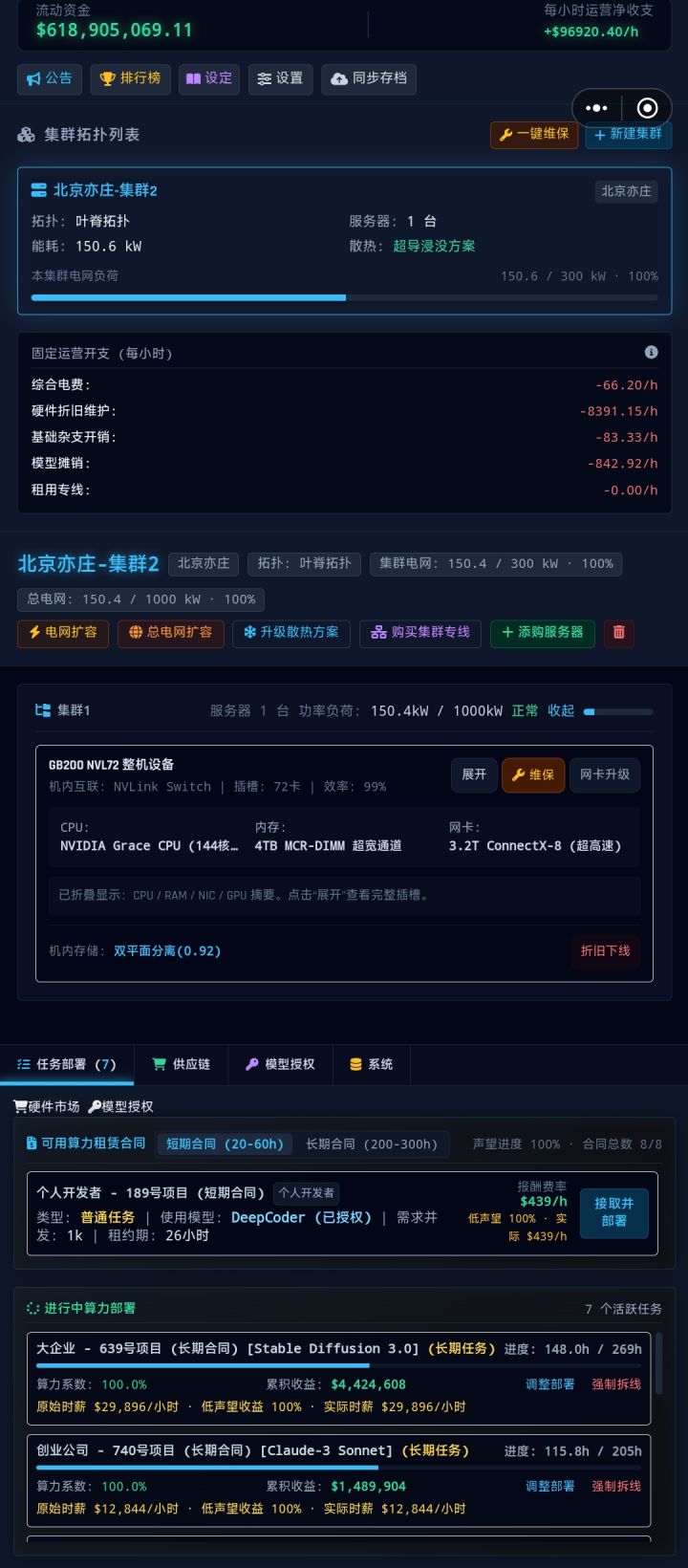The height and width of the screenshot is (1568, 688).
Task: Open the 公告 announcements button
Action: [50, 78]
